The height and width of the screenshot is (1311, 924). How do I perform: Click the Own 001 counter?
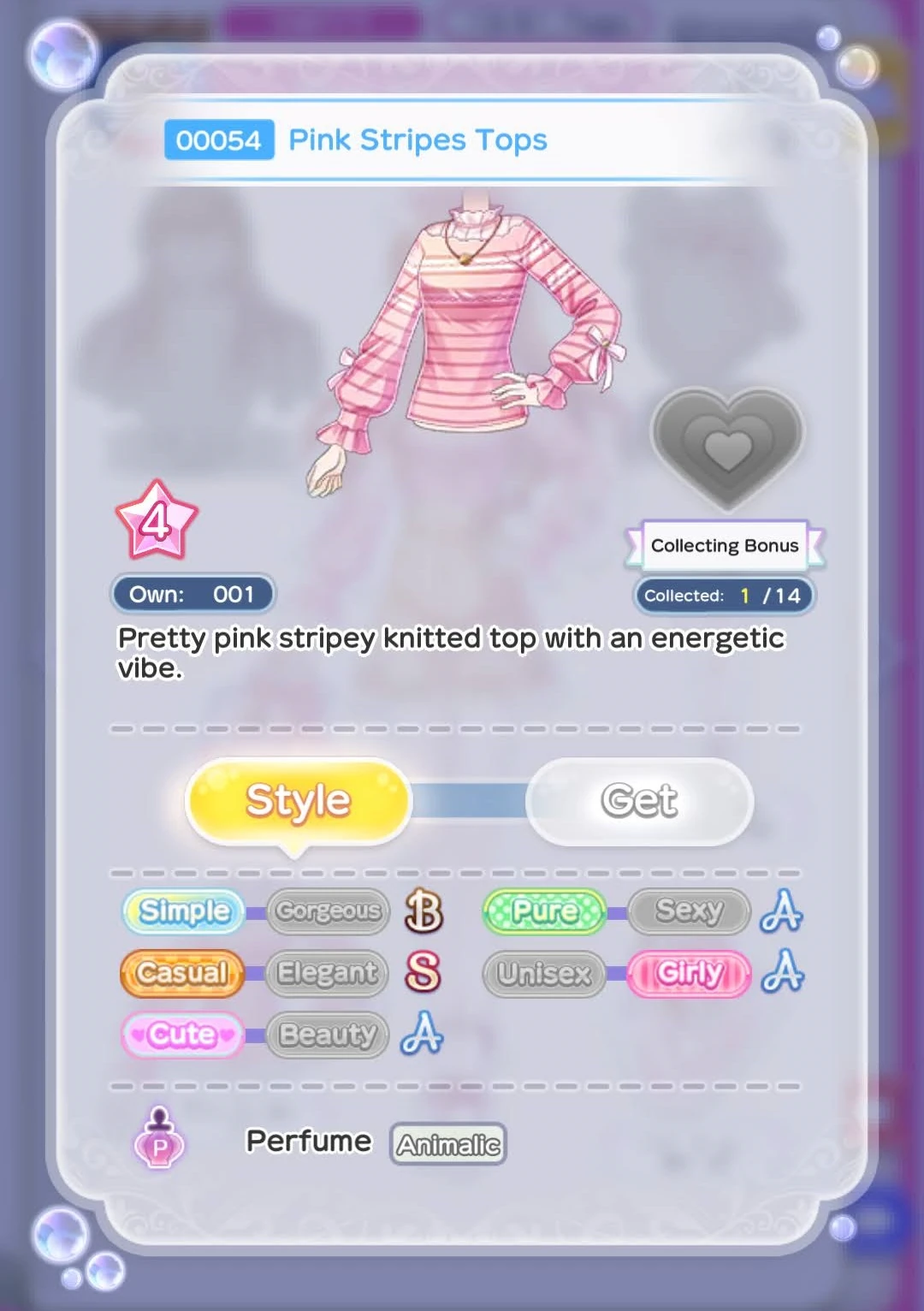click(x=192, y=593)
